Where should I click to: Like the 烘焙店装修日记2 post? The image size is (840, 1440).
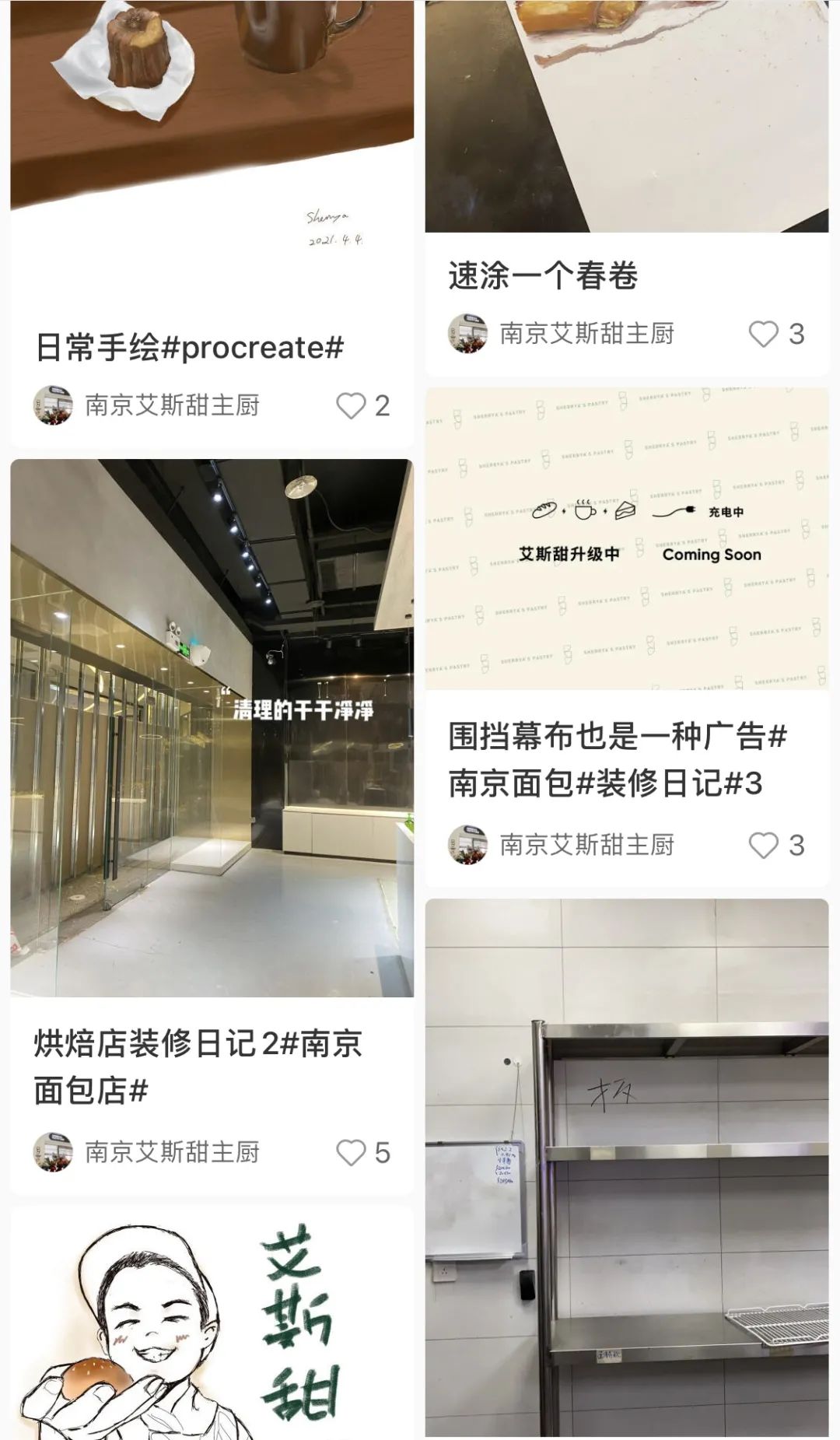pos(351,1152)
